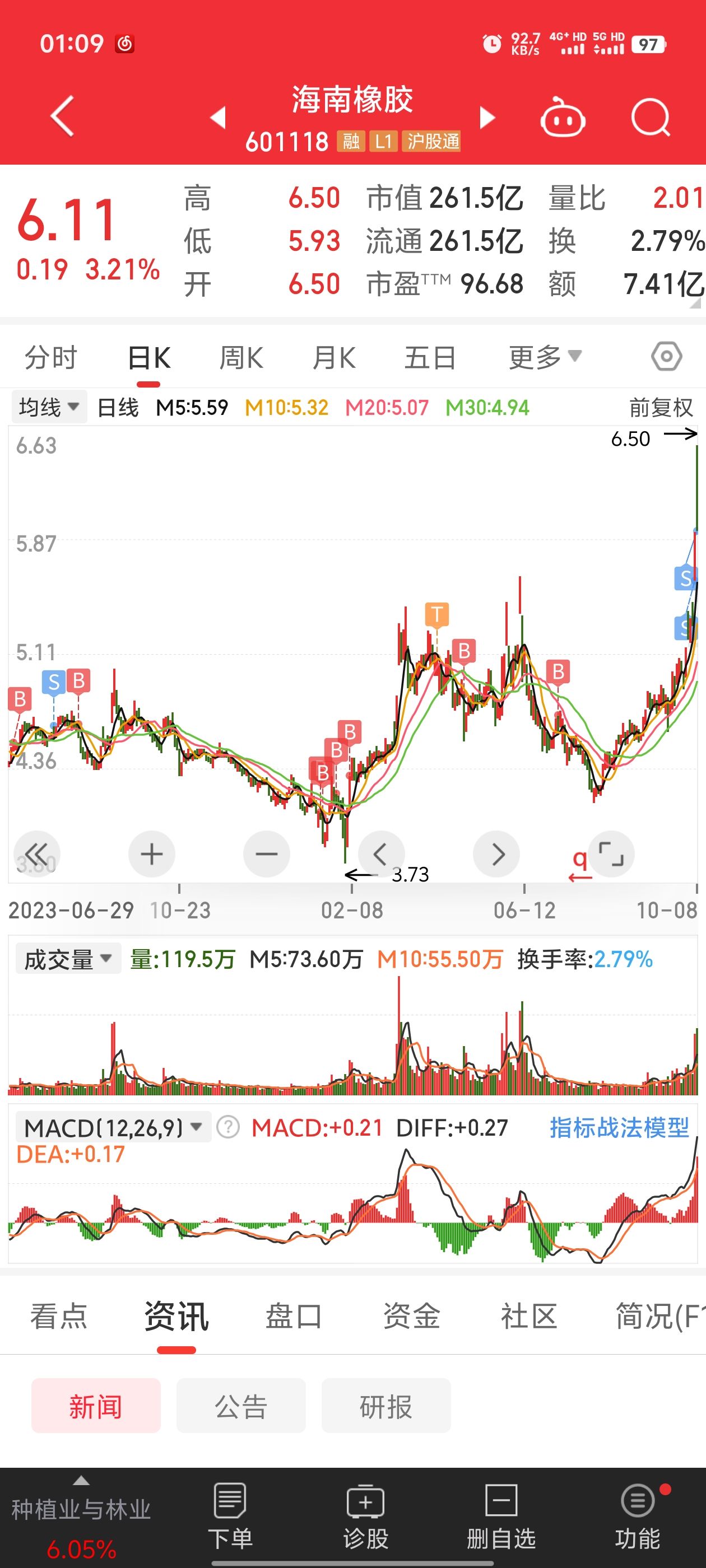
Task: Select the 公告 filter chip
Action: coord(240,1407)
